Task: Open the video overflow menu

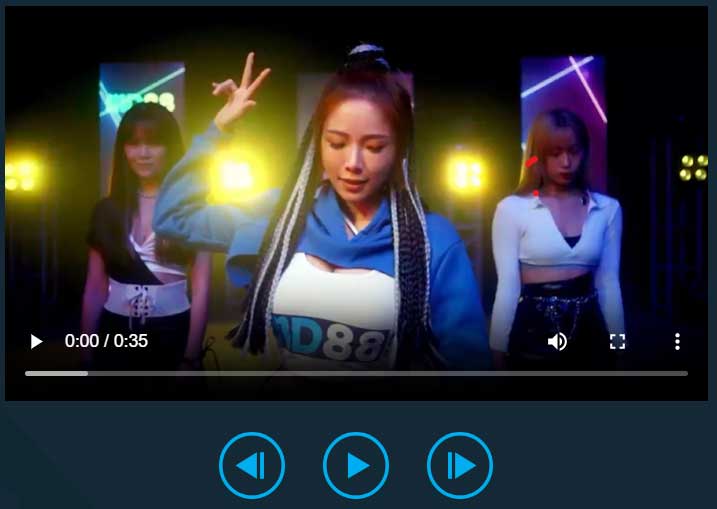Action: 677,342
